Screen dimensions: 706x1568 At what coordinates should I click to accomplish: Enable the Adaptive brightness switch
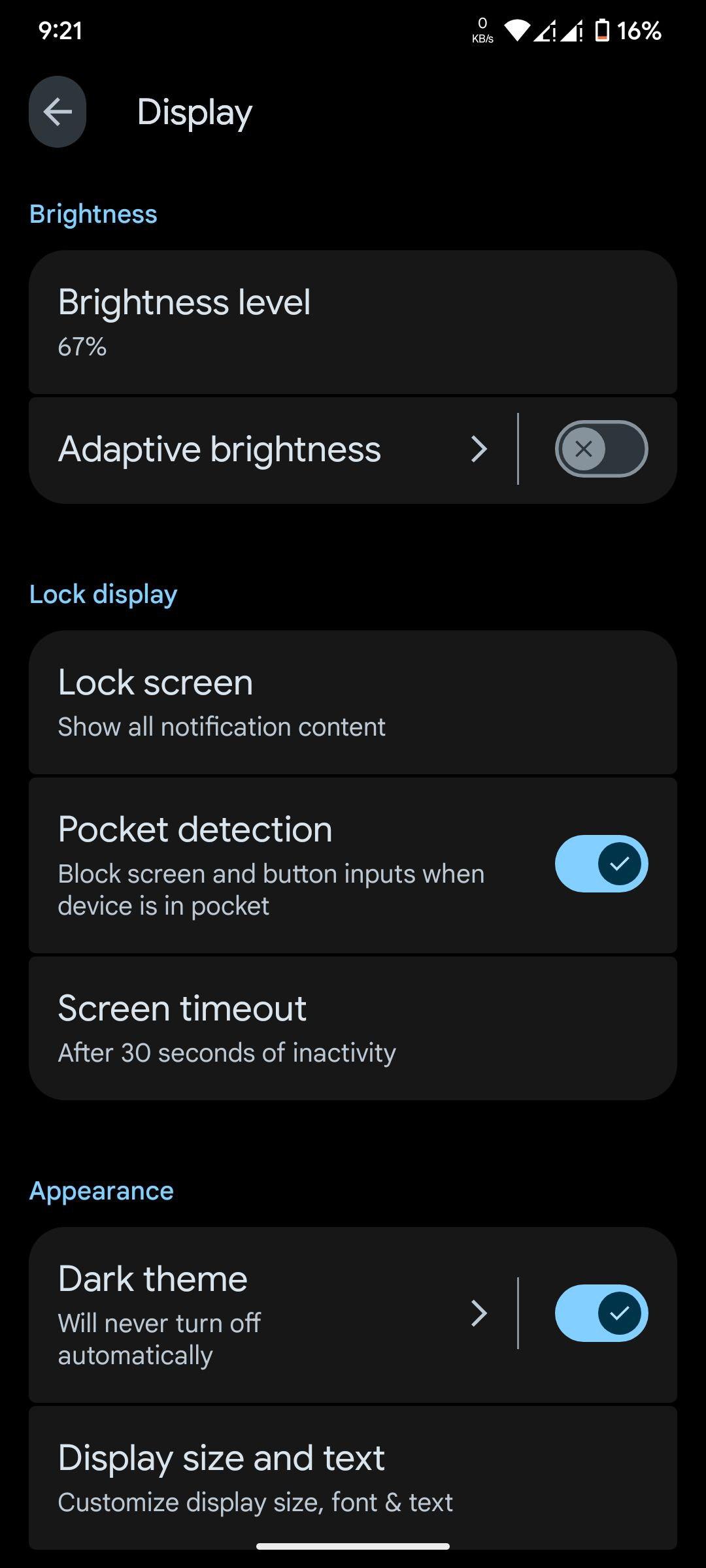601,449
